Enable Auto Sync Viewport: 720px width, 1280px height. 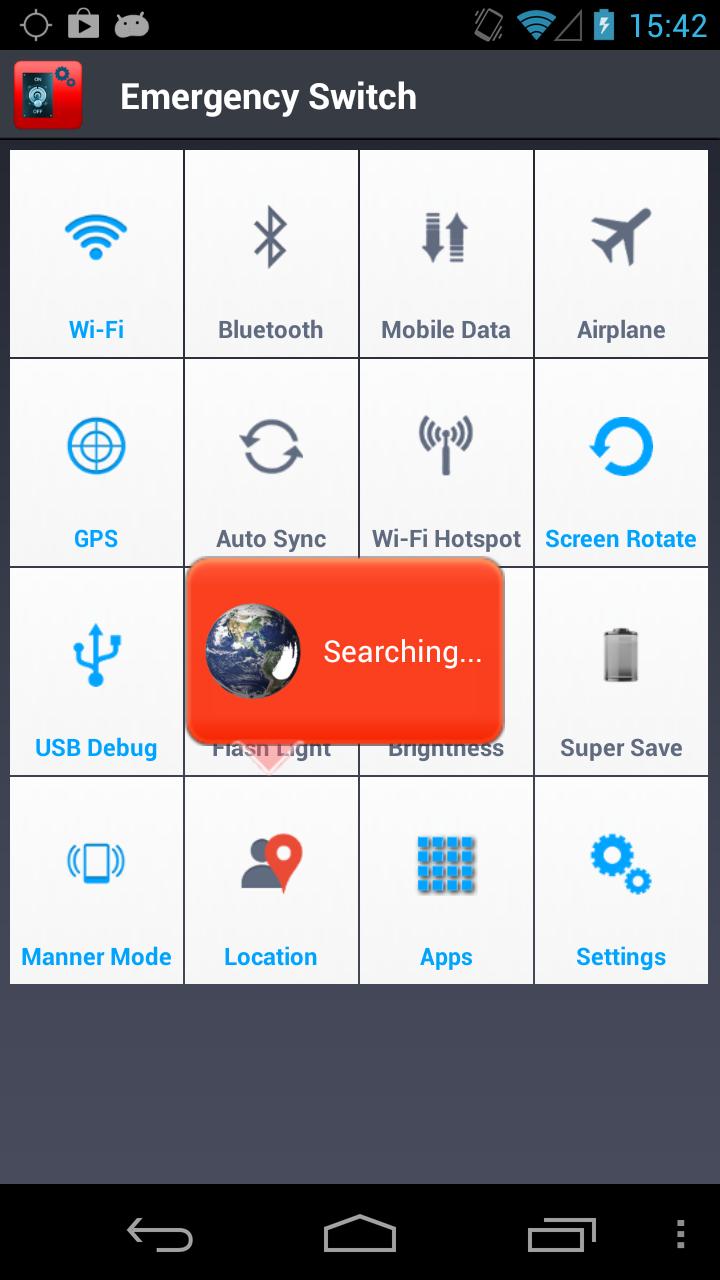(271, 460)
